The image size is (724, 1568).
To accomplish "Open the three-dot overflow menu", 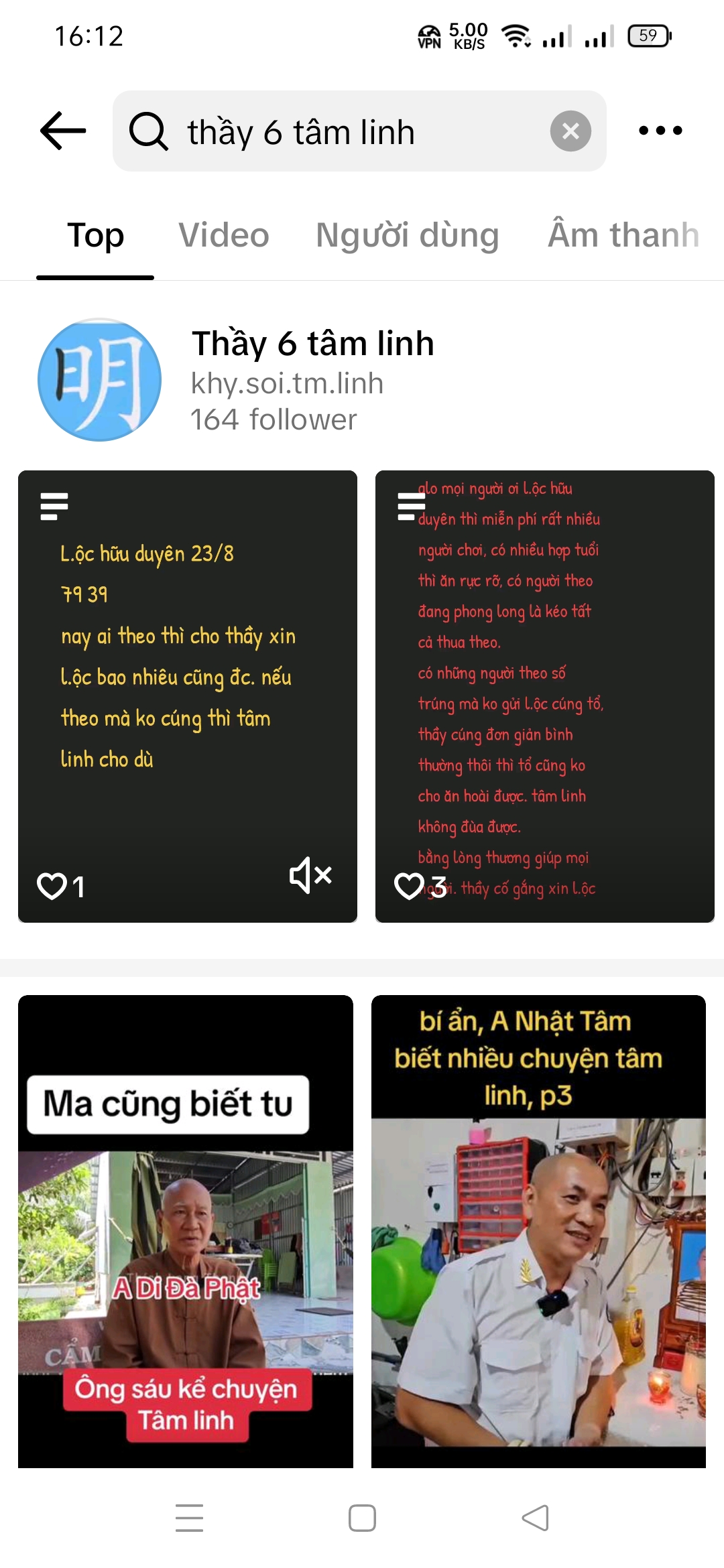I will pyautogui.click(x=660, y=131).
